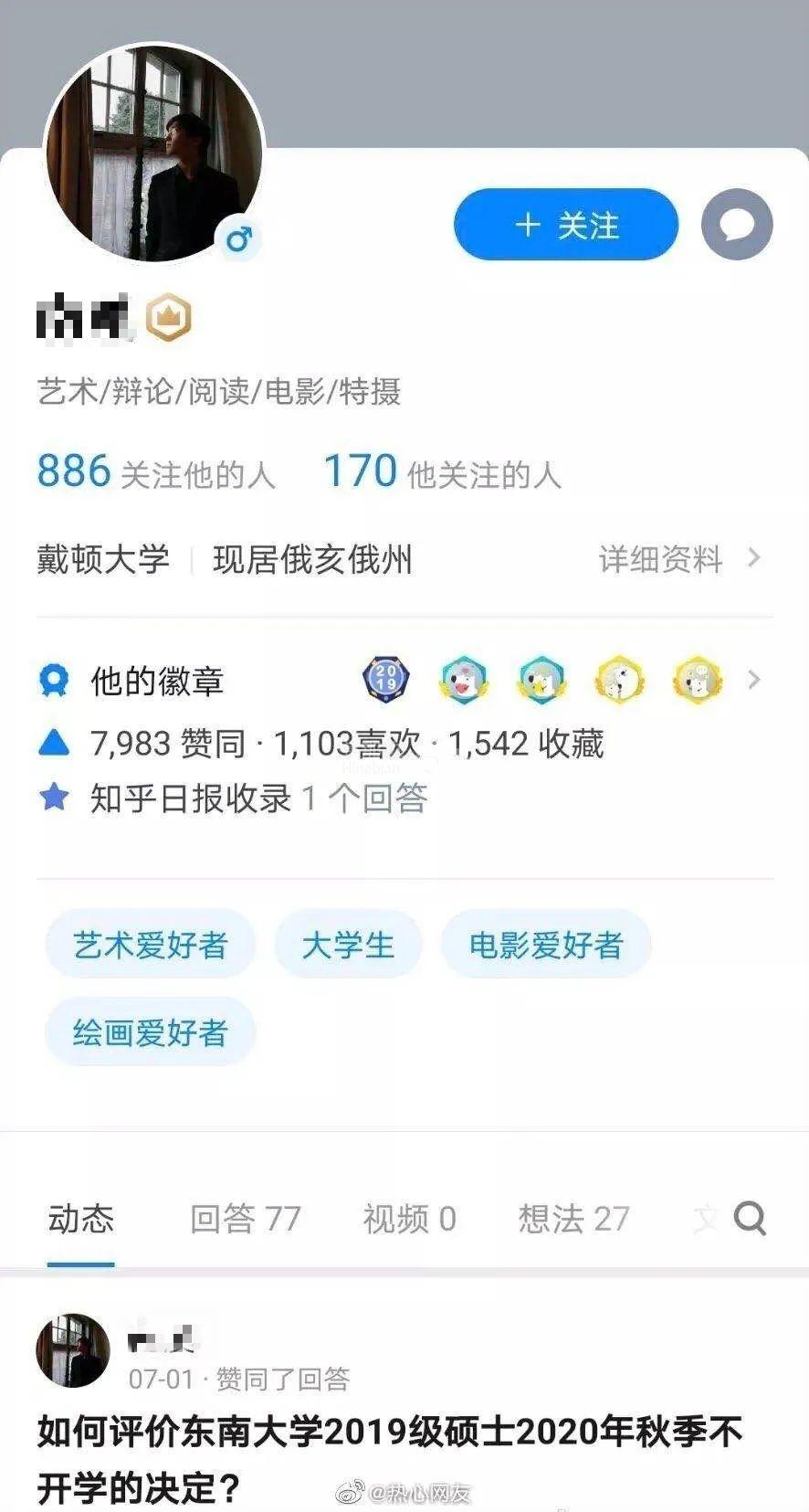
Task: Select the 电影爱好者 tag chip
Action: pyautogui.click(x=545, y=945)
